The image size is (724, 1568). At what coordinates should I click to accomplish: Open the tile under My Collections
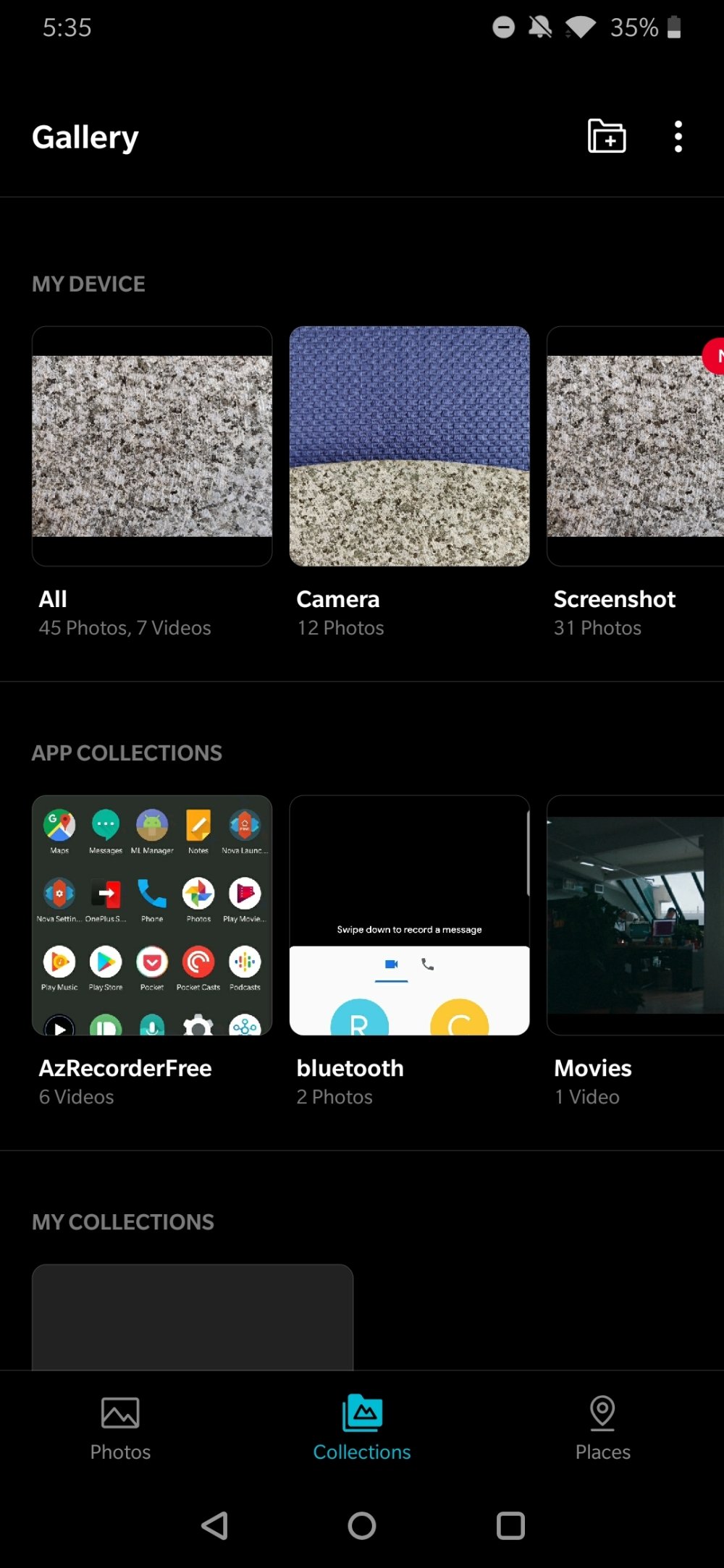click(x=193, y=1317)
